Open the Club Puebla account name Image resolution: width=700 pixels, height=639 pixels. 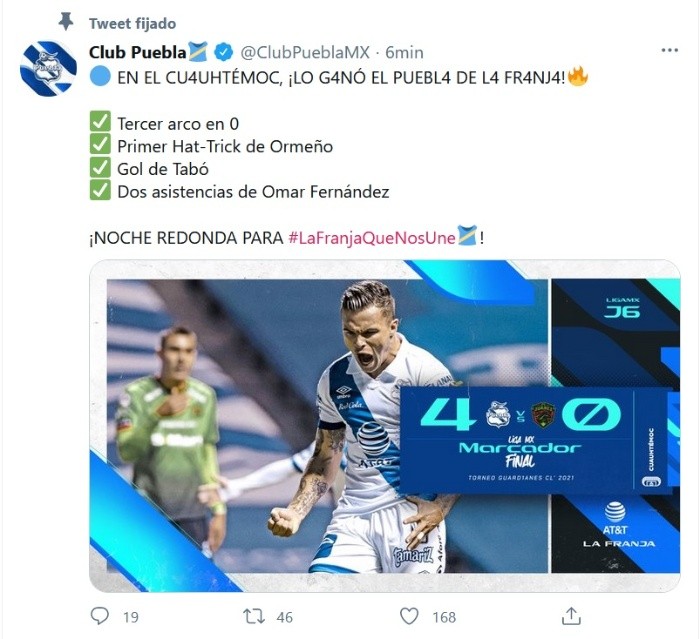point(138,51)
